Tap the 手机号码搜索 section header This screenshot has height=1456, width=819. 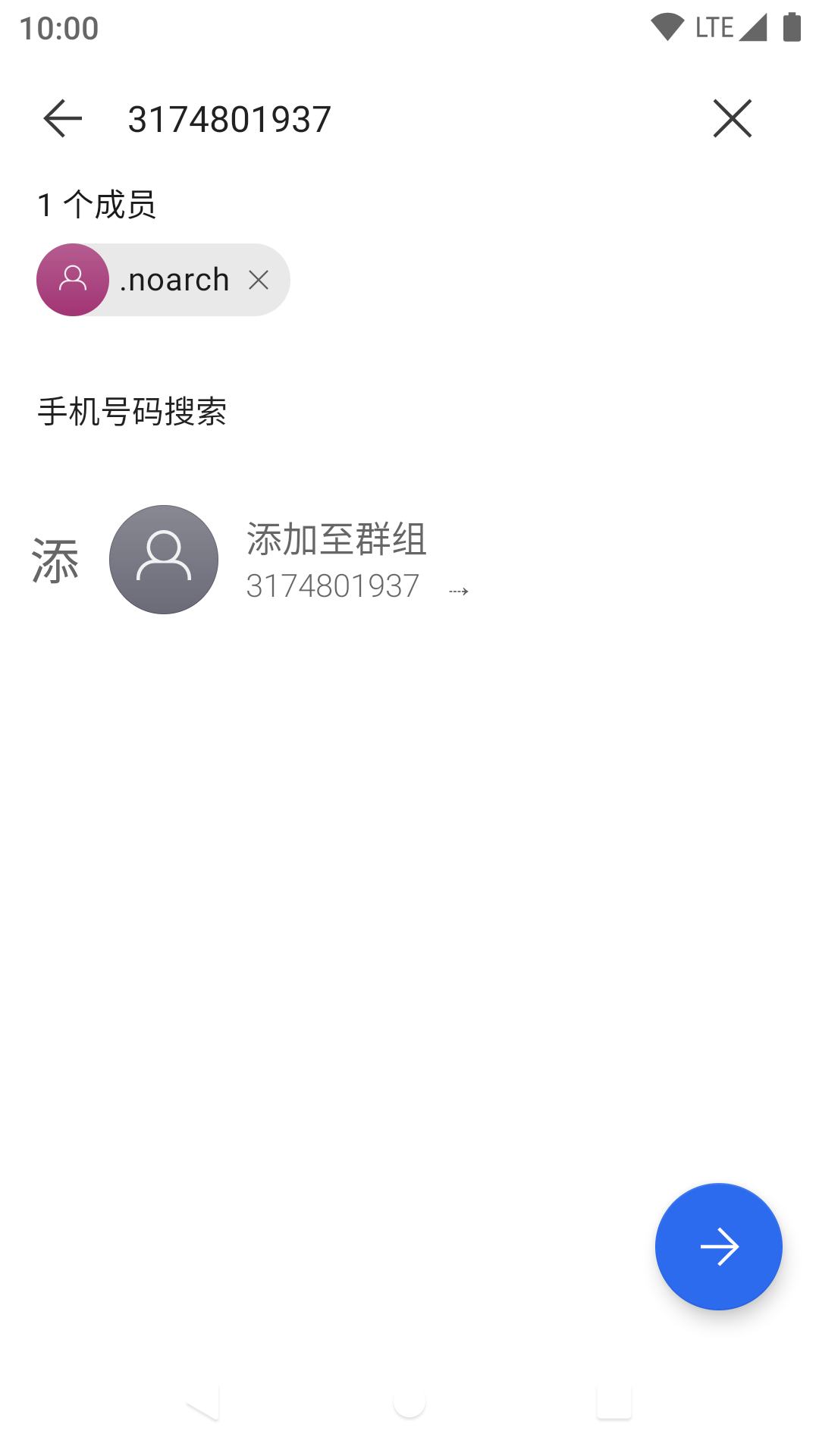click(x=133, y=412)
